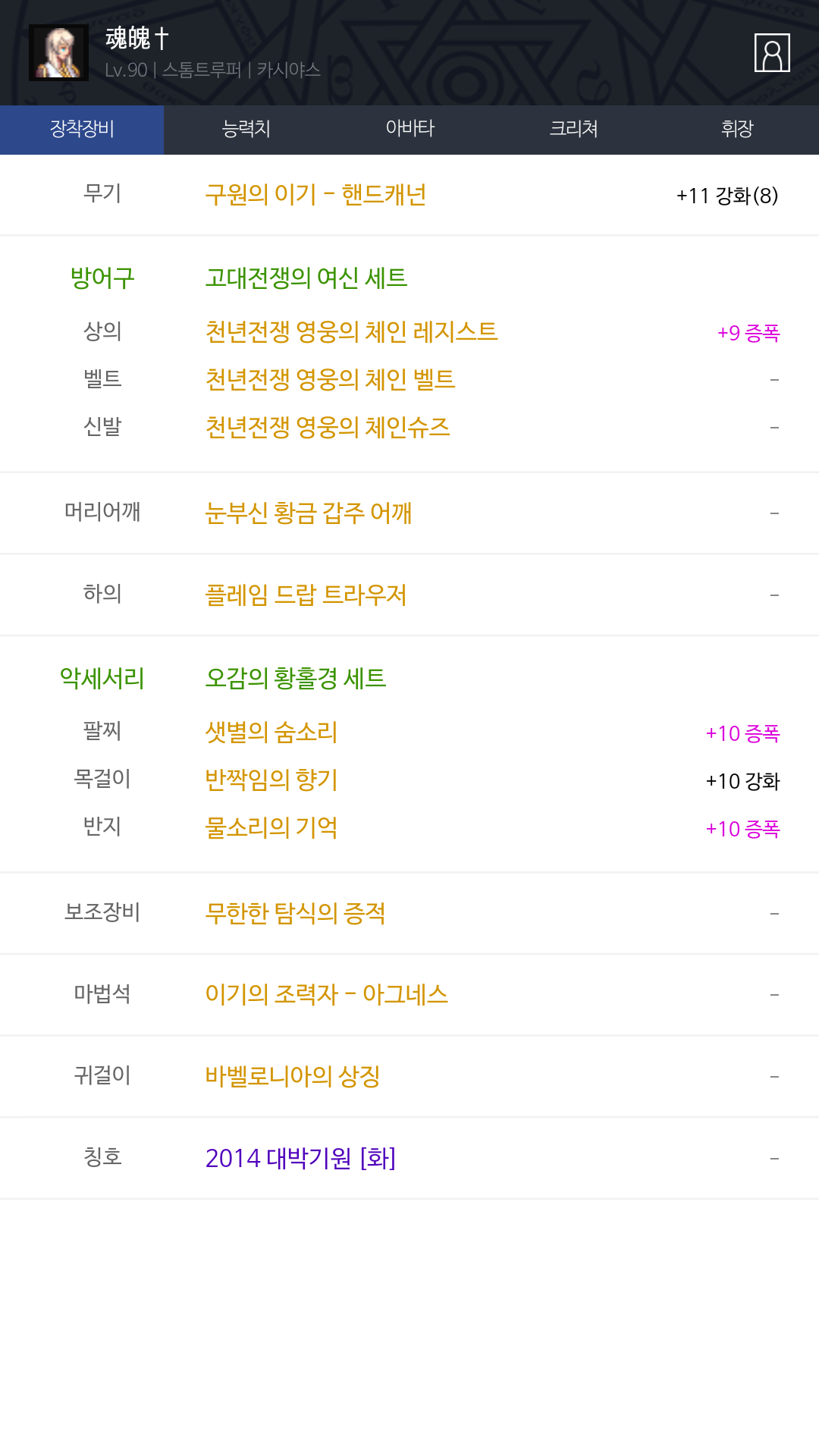819x1456 pixels.
Task: Open weapon 구원의 이기 - 핸드캐넌
Action: (315, 195)
